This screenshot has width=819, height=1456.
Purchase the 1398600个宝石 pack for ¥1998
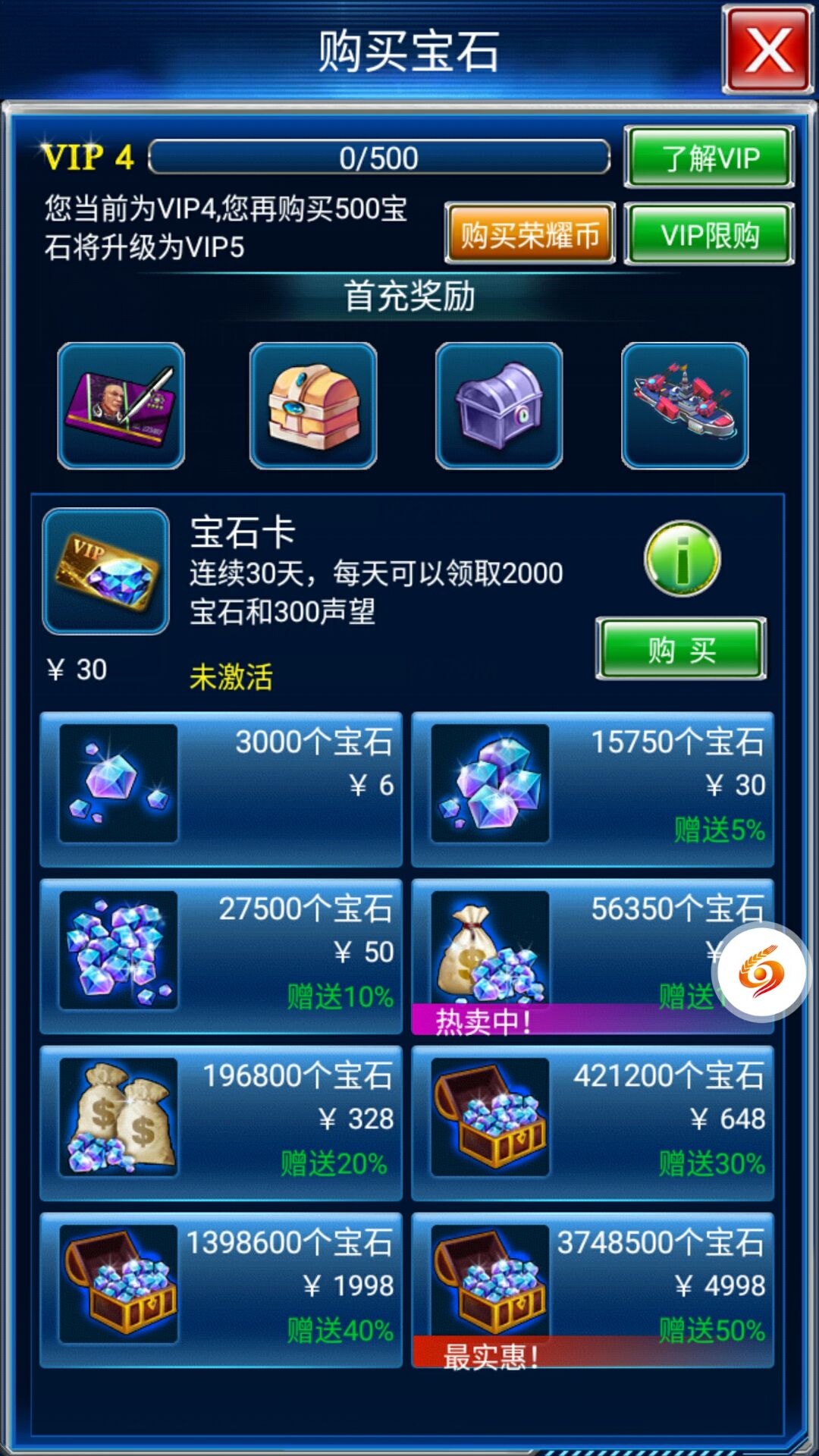pos(221,1289)
